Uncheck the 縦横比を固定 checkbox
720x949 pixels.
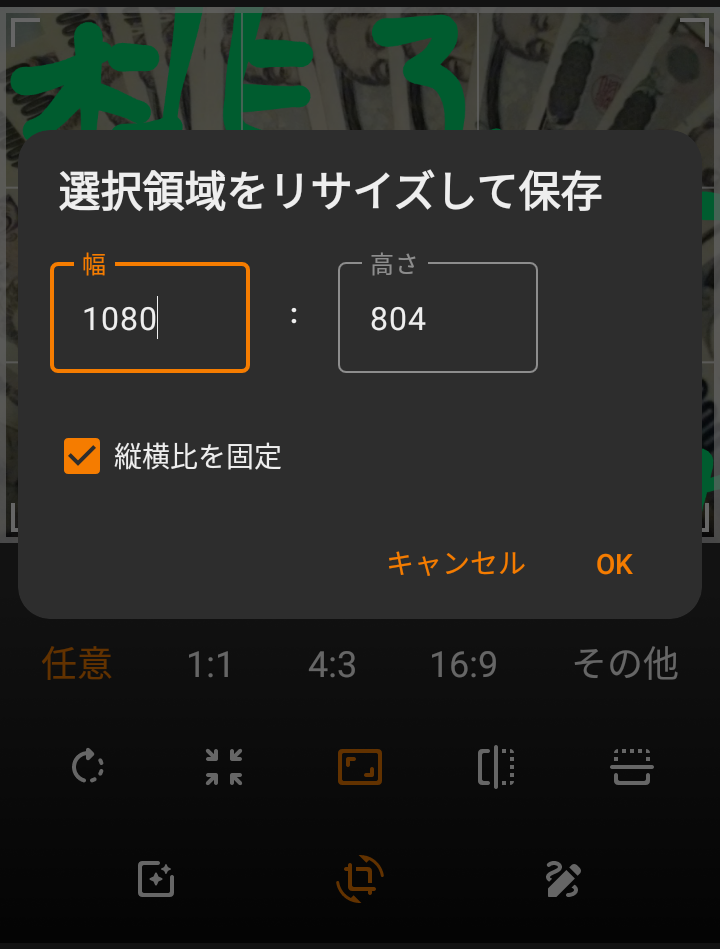[82, 457]
